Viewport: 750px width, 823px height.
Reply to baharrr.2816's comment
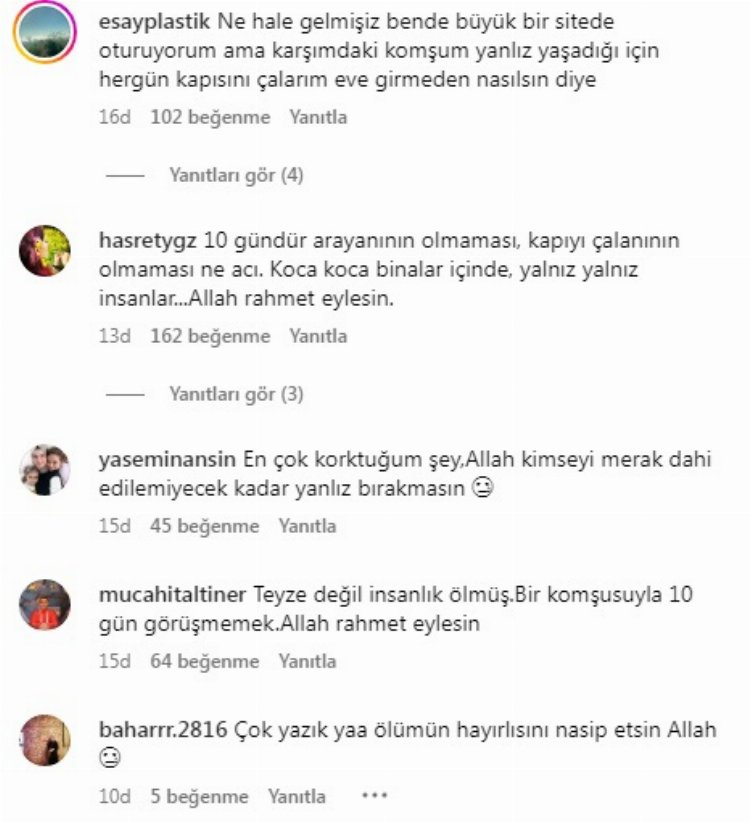(x=296, y=797)
